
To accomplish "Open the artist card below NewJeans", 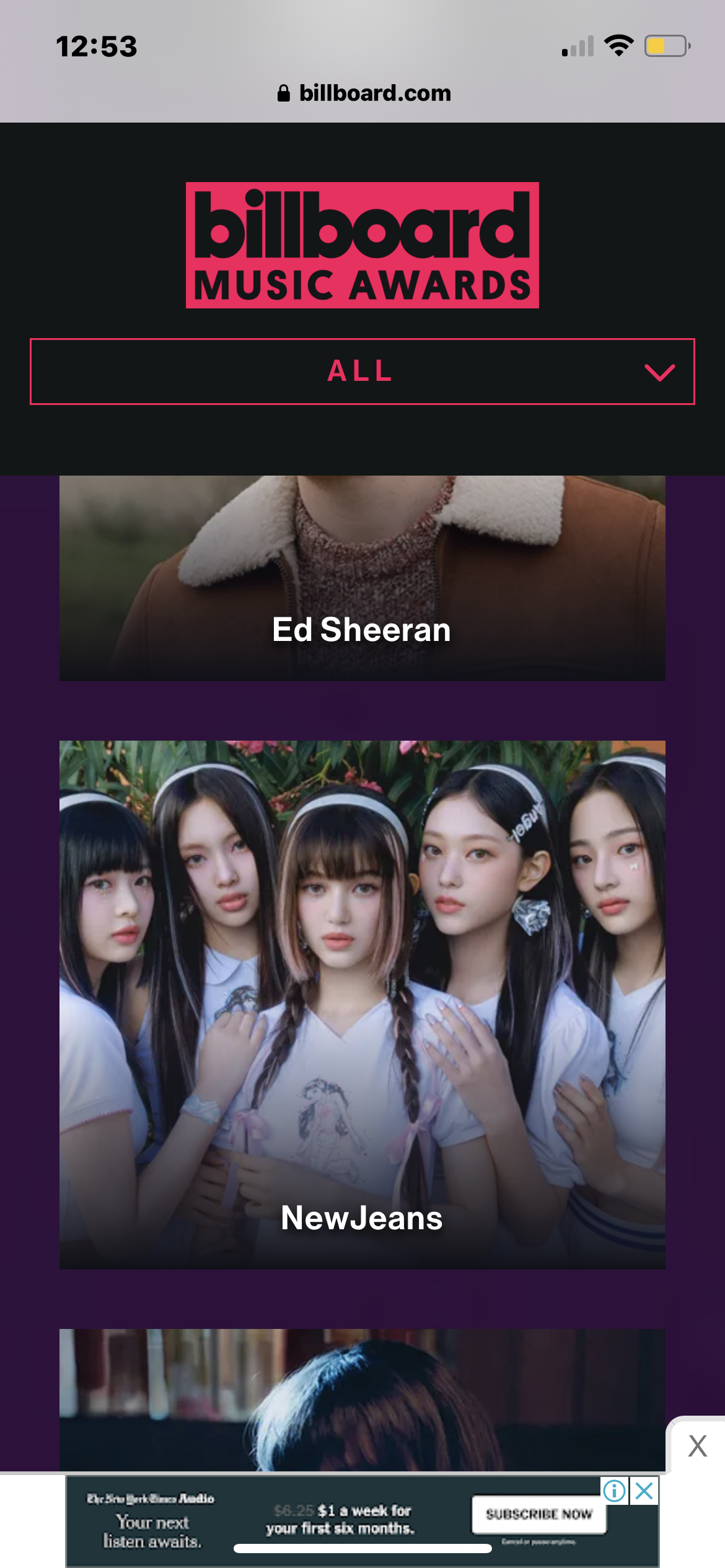I will coord(362,1400).
